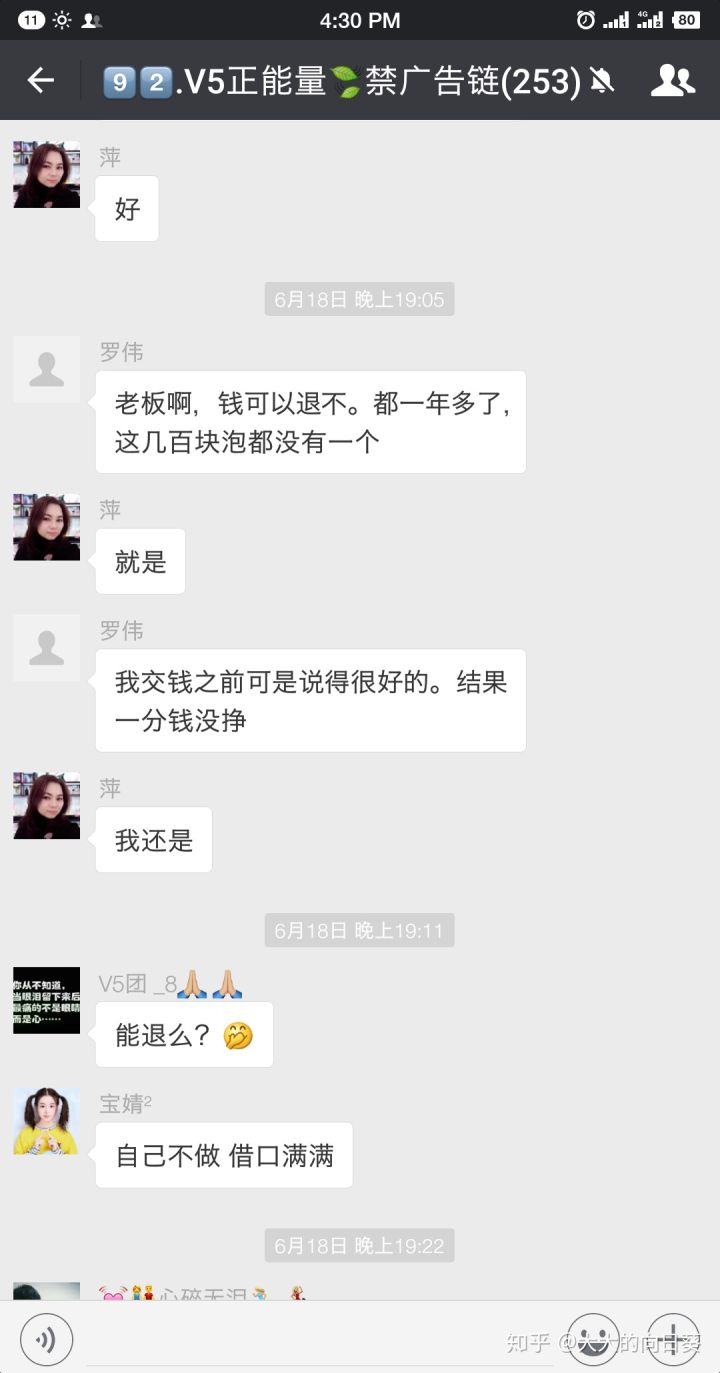This screenshot has width=720, height=1373.
Task: Open V5团 _8 member's avatar
Action: click(46, 1000)
